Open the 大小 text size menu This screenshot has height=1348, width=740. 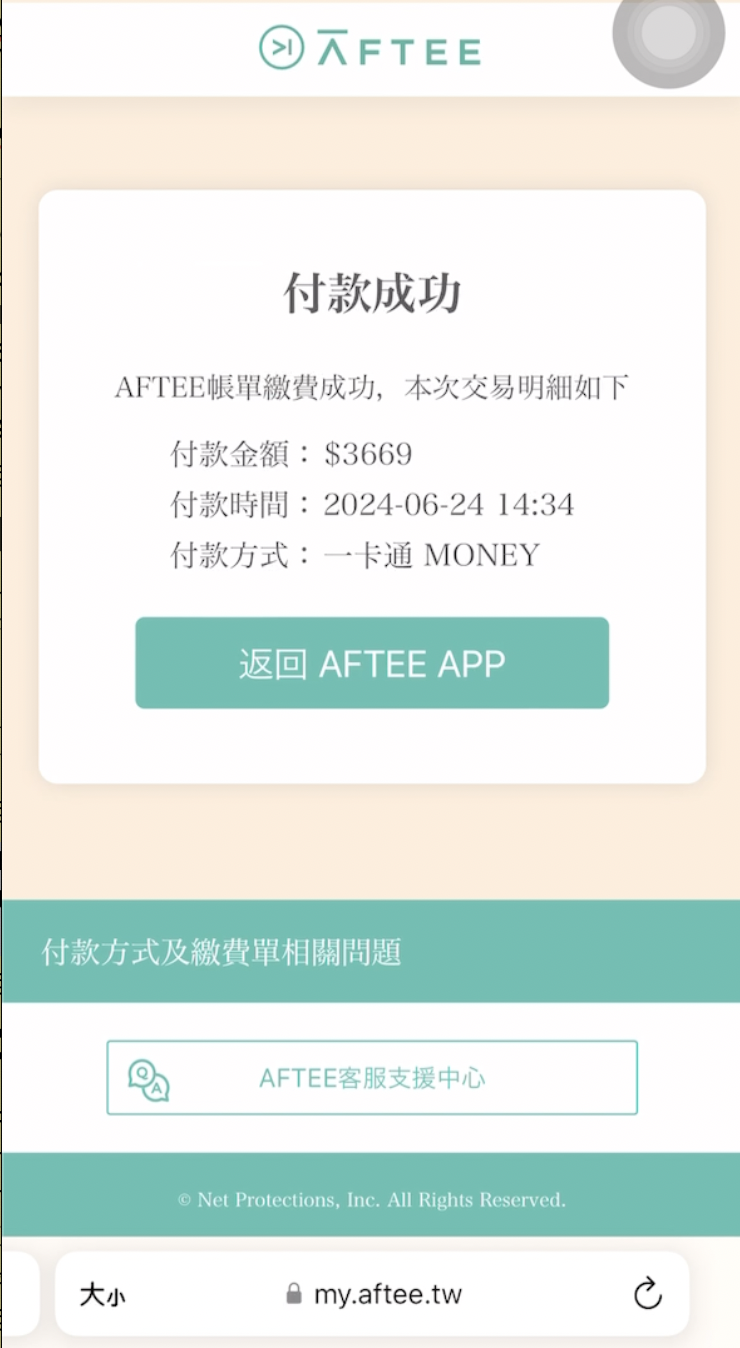[103, 1296]
